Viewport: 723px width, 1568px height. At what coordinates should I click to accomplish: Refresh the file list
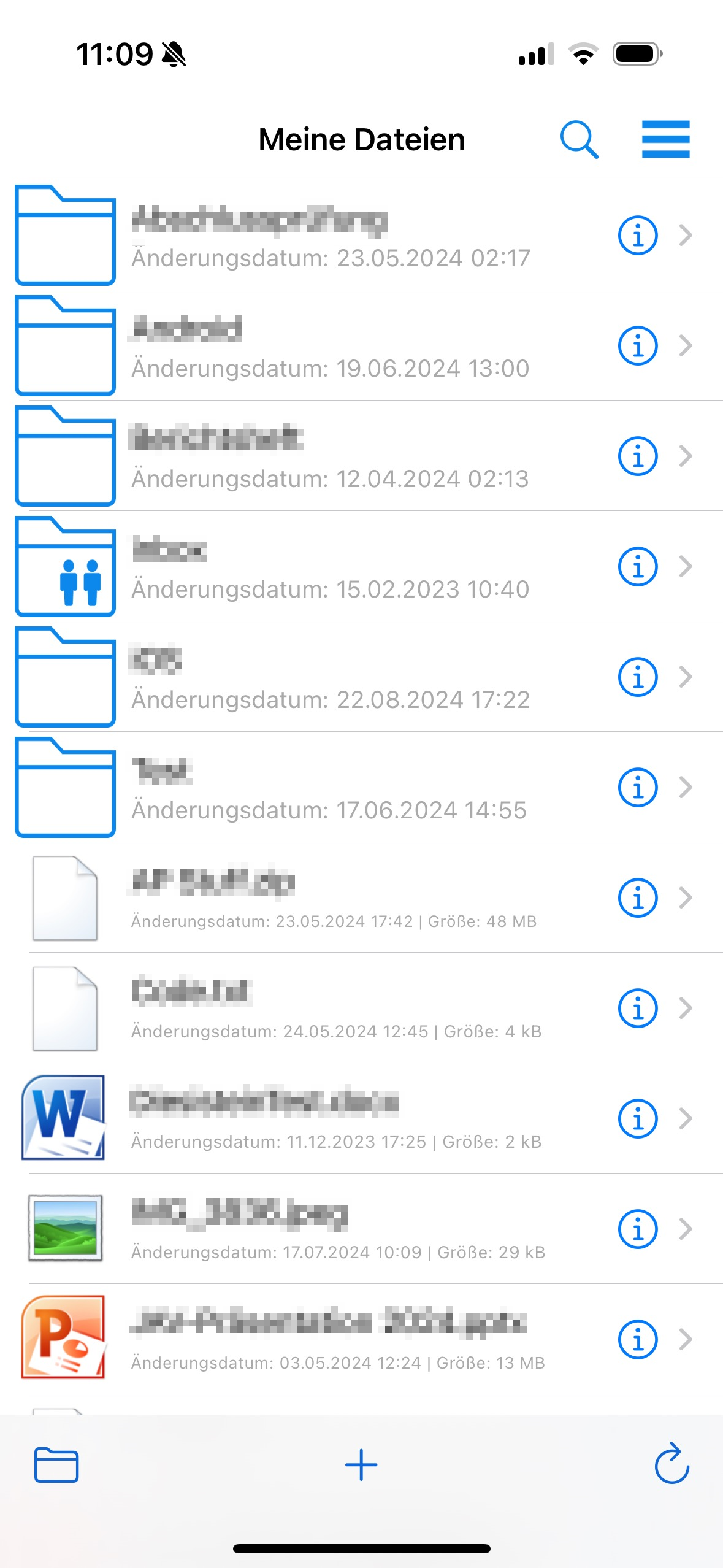pos(672,1464)
